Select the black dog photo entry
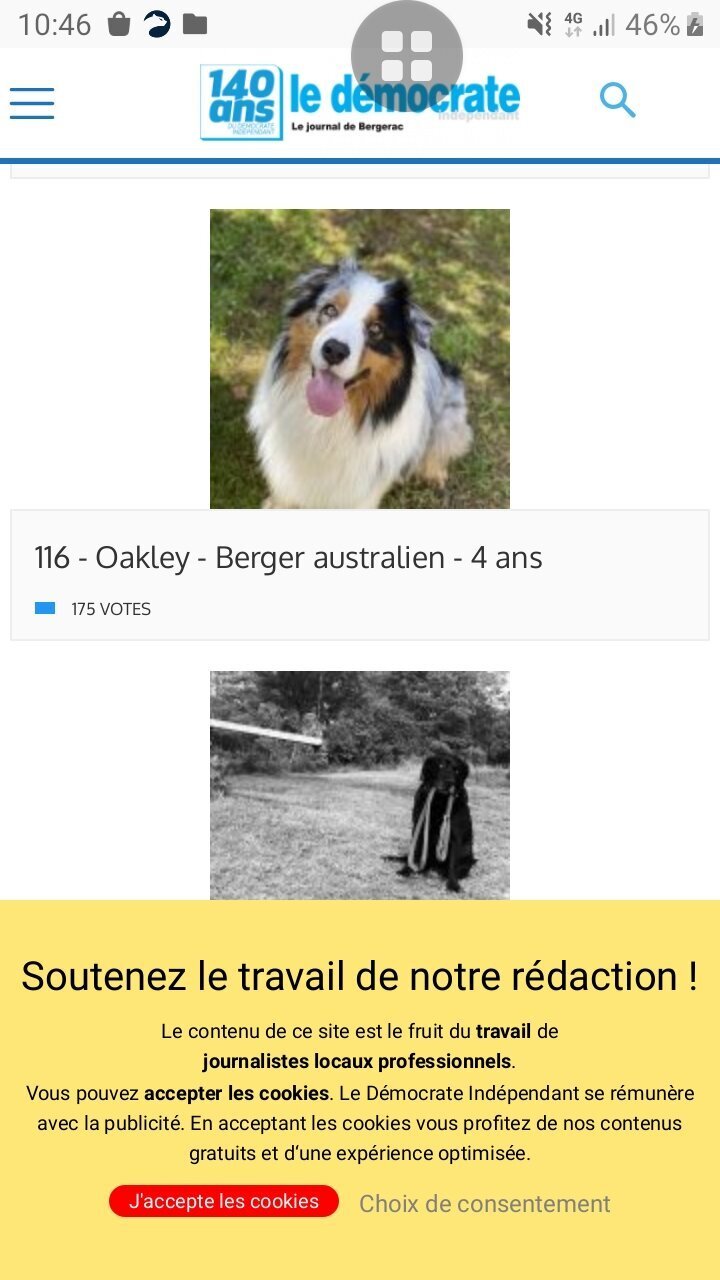Viewport: 720px width, 1280px height. pyautogui.click(x=360, y=785)
